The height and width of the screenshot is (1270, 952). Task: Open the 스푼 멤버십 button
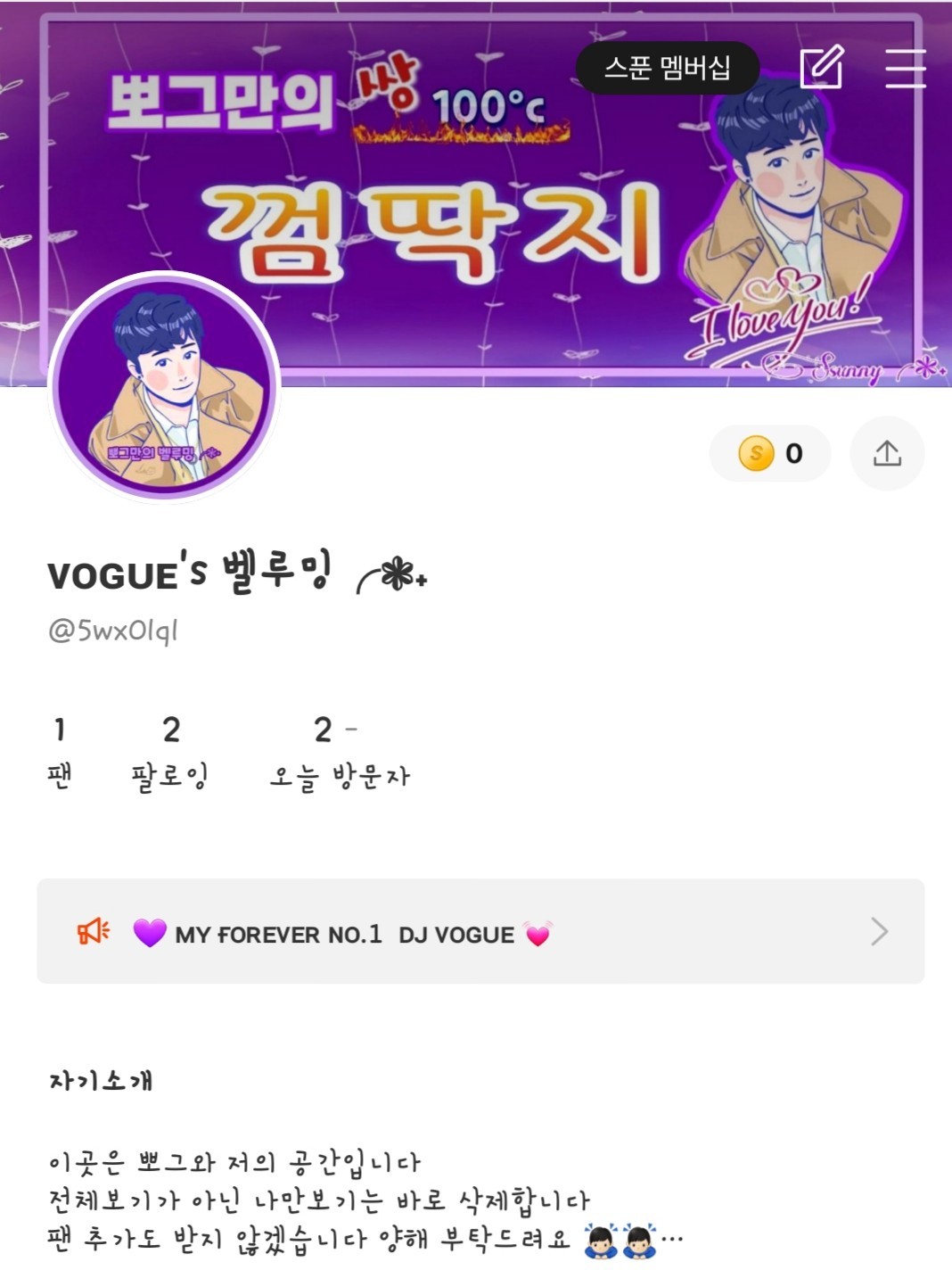point(667,68)
